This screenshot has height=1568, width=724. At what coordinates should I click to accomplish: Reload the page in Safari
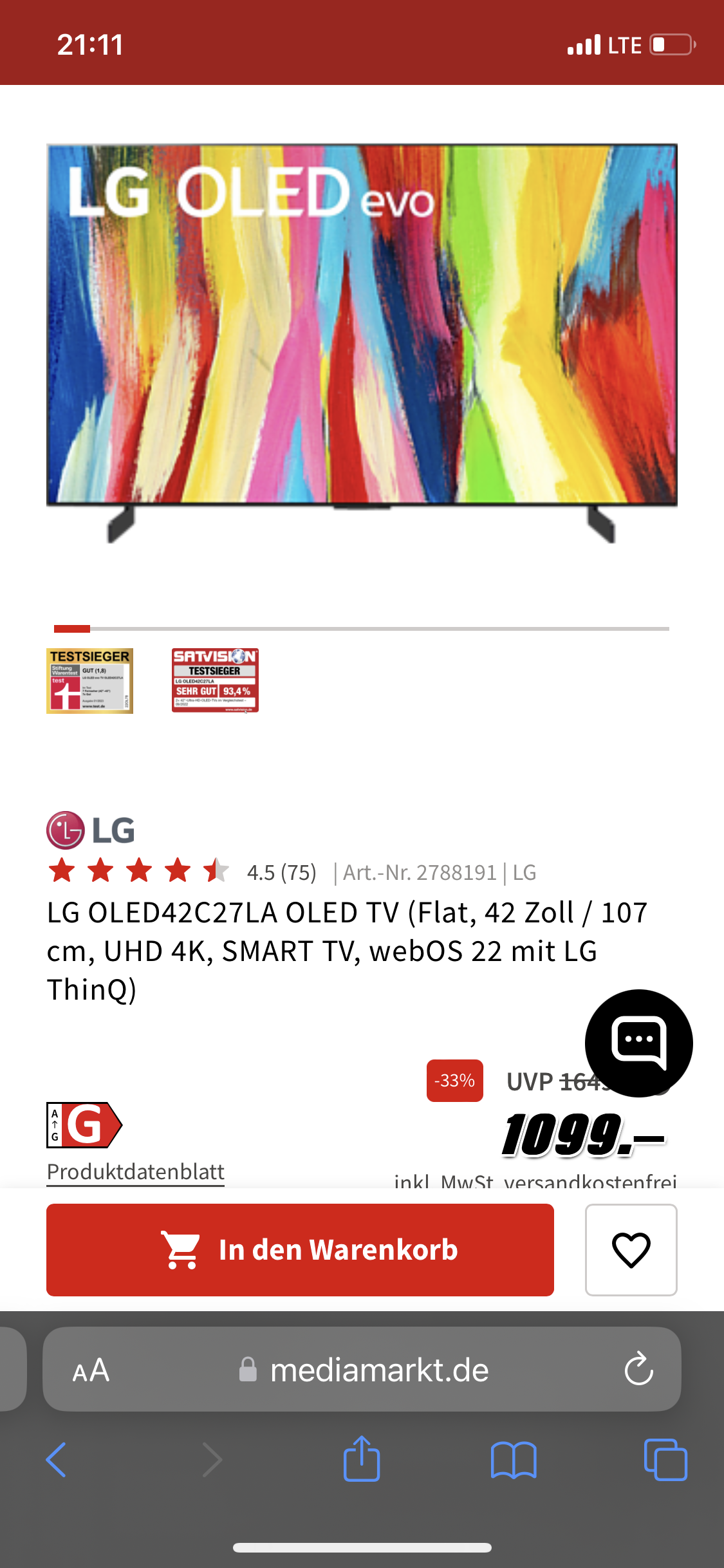click(x=638, y=1370)
